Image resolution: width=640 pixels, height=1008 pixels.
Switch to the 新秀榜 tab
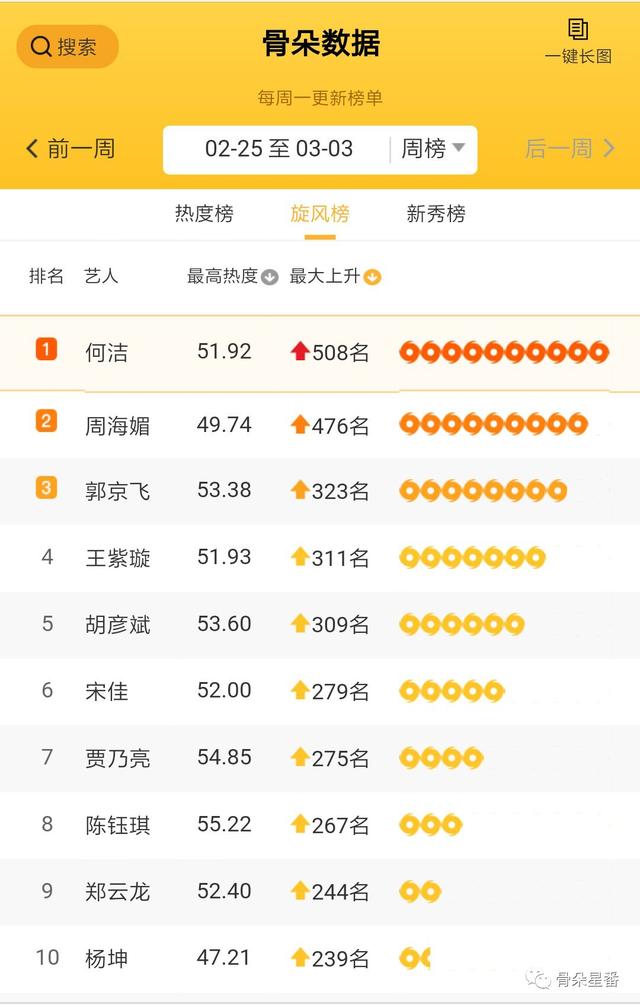pyautogui.click(x=436, y=213)
